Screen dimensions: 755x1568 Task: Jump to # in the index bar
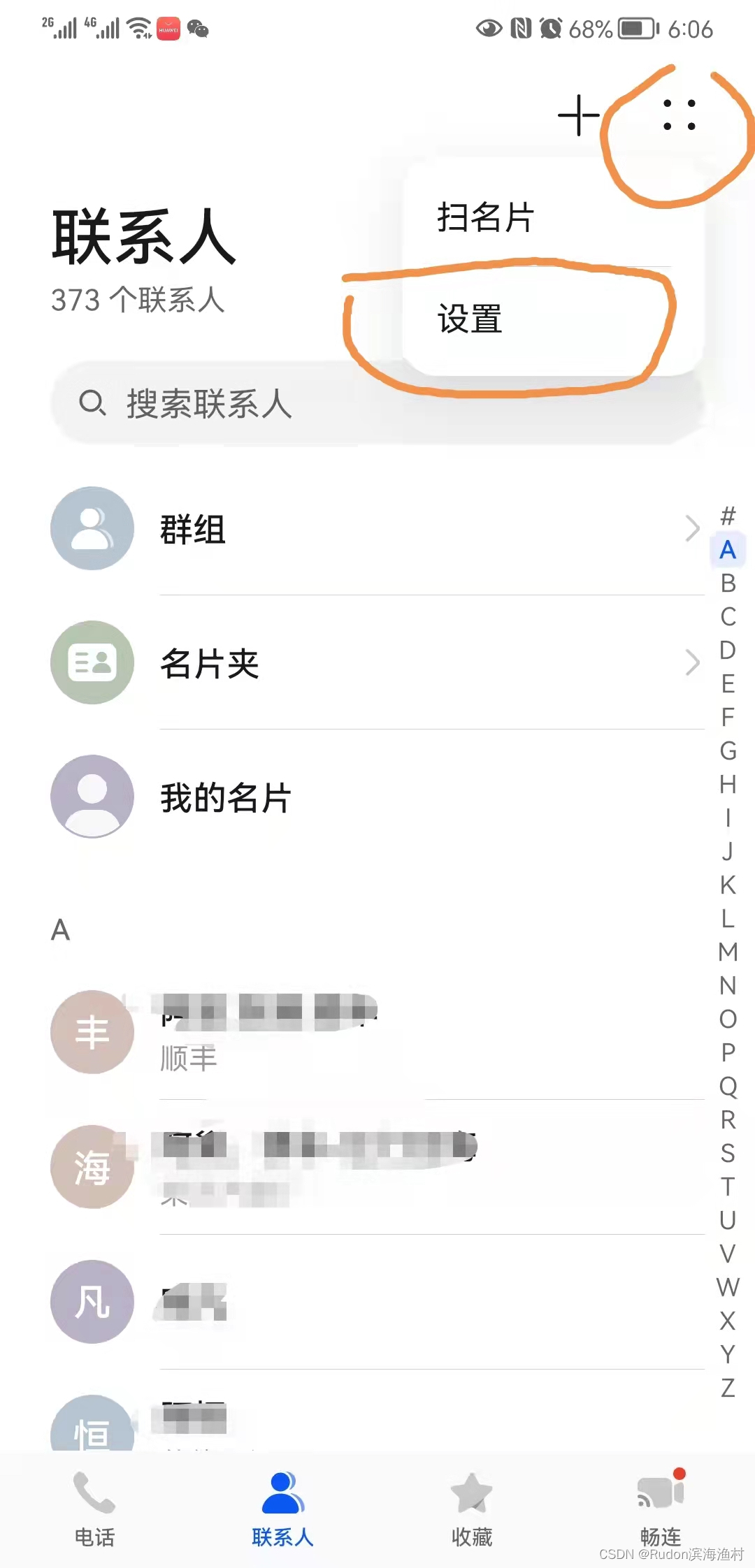click(x=728, y=516)
